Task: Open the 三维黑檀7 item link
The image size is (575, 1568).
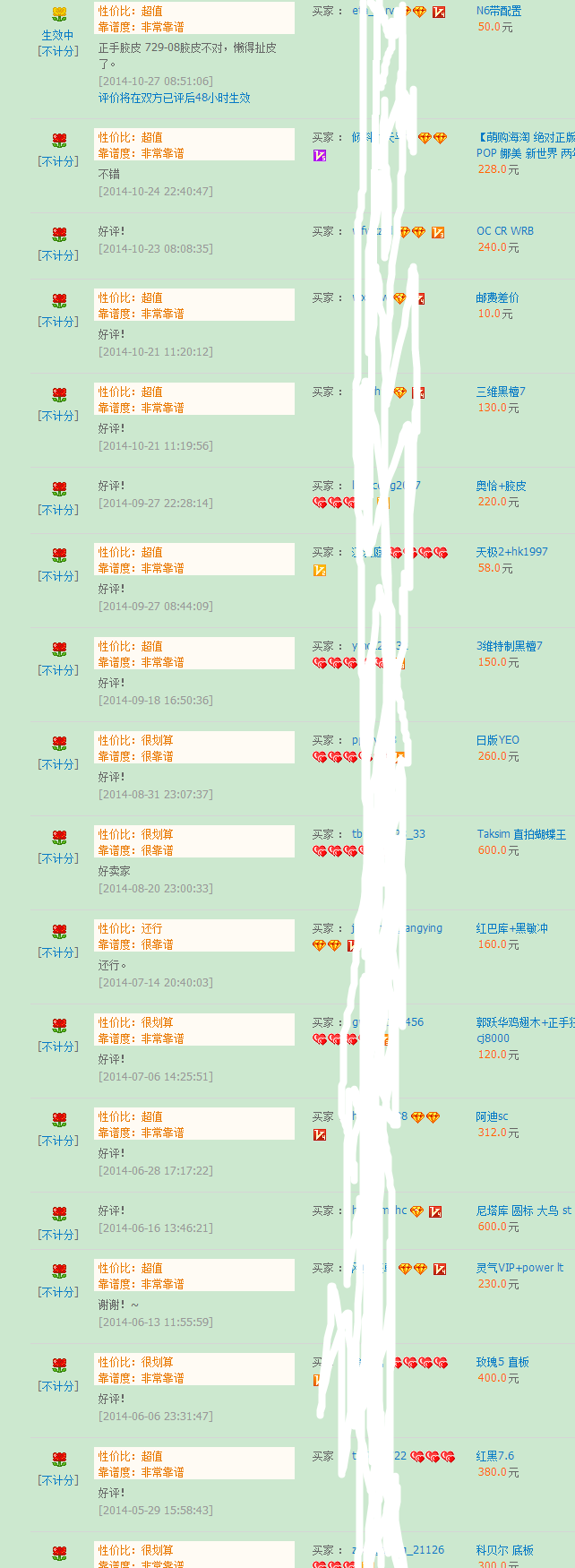Action: 500,392
